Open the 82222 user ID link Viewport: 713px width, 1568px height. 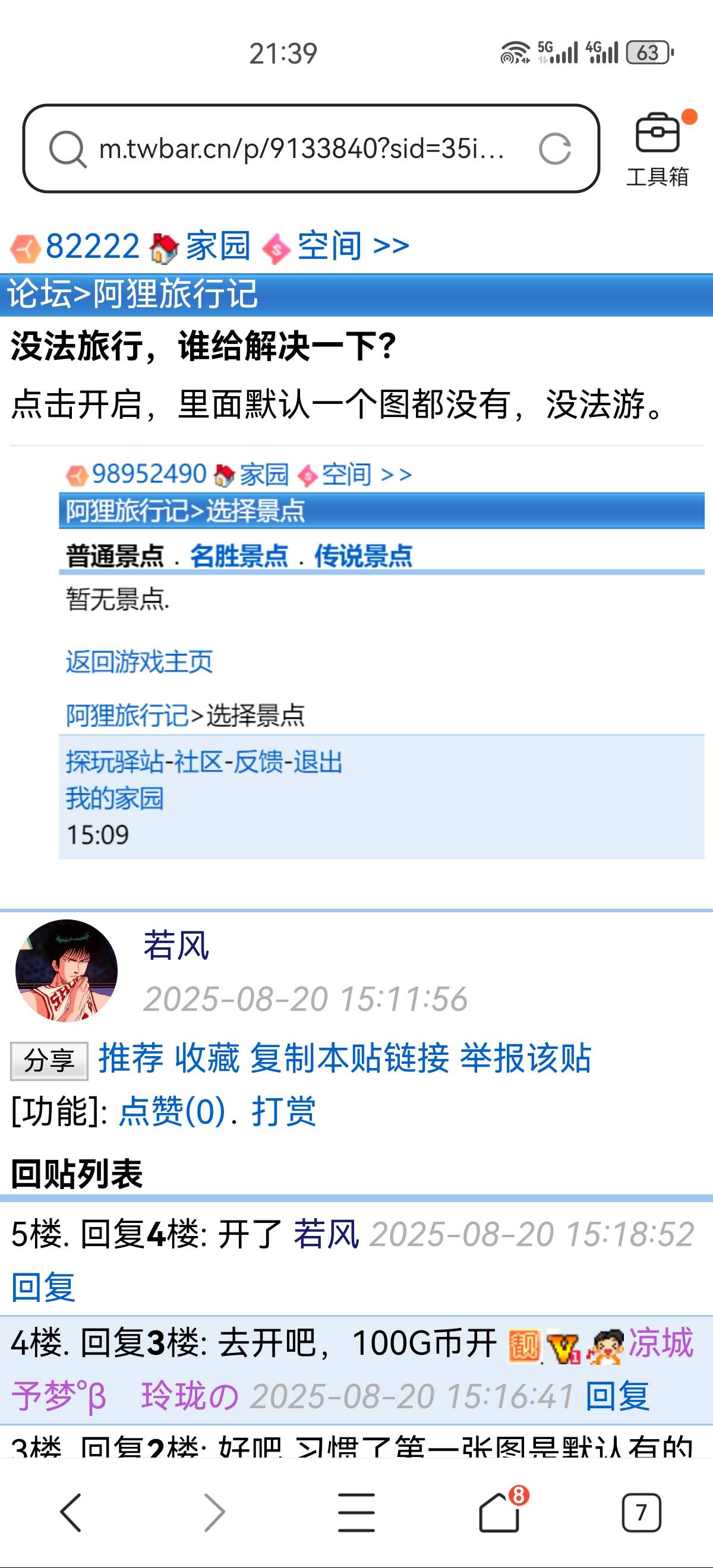93,246
